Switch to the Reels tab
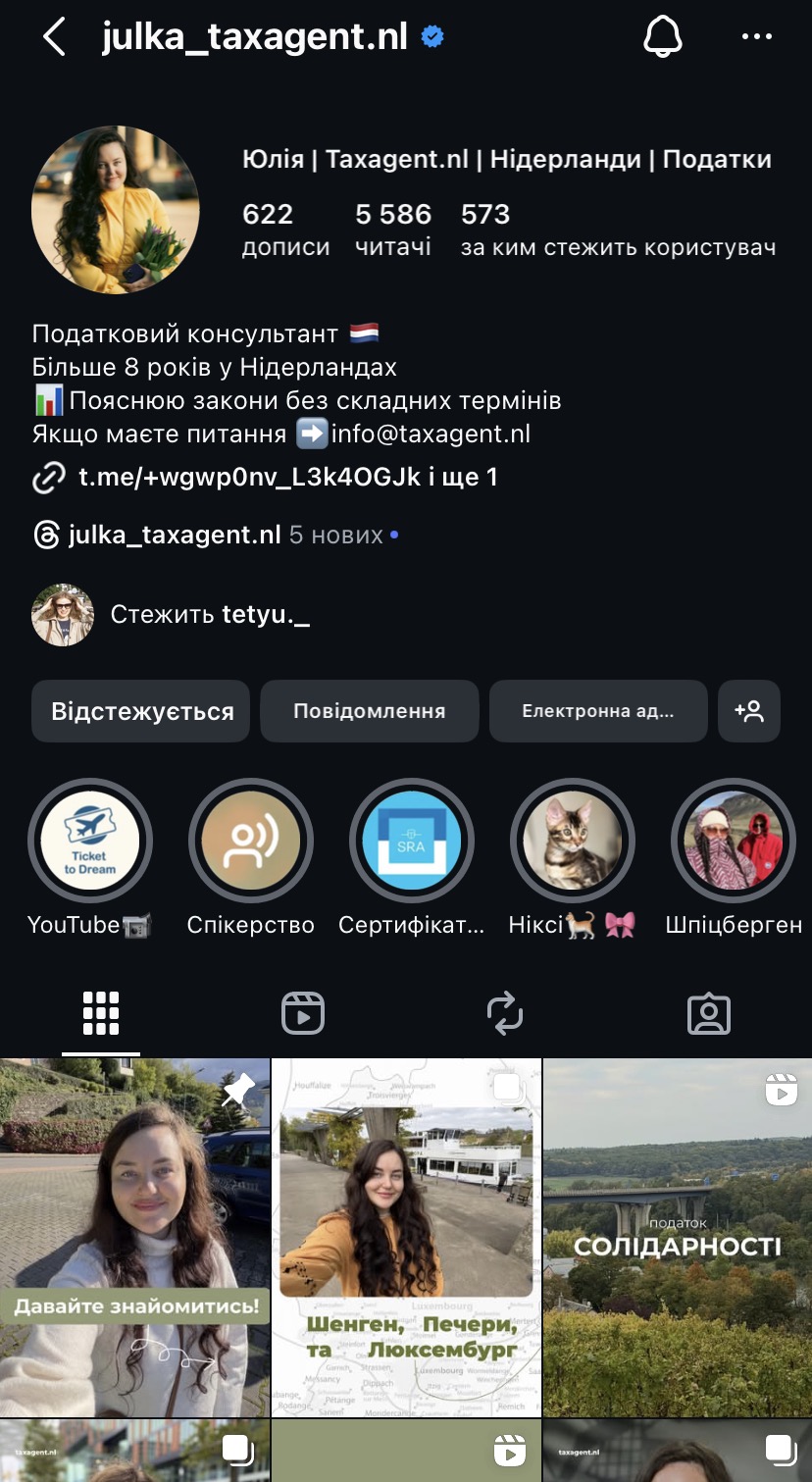 [x=303, y=1013]
